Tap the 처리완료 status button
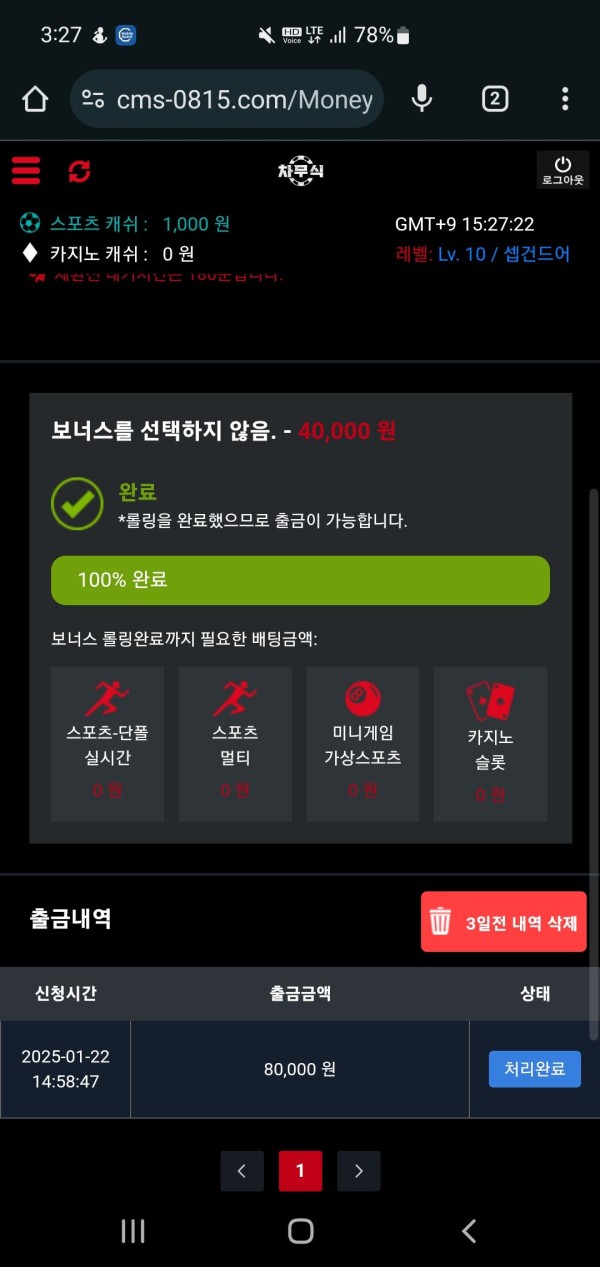The width and height of the screenshot is (600, 1267). [534, 1069]
